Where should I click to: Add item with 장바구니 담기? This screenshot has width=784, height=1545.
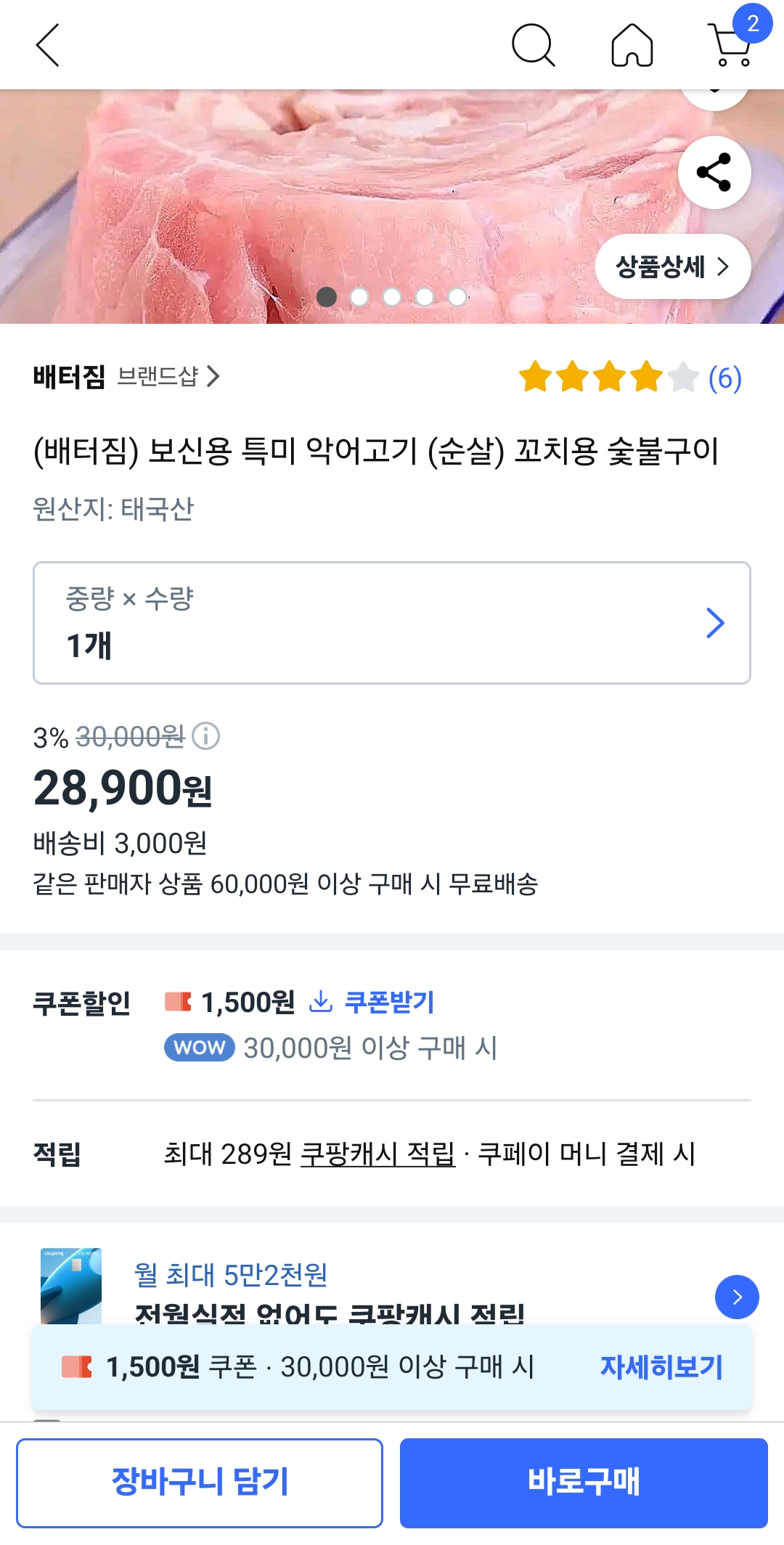tap(200, 1483)
